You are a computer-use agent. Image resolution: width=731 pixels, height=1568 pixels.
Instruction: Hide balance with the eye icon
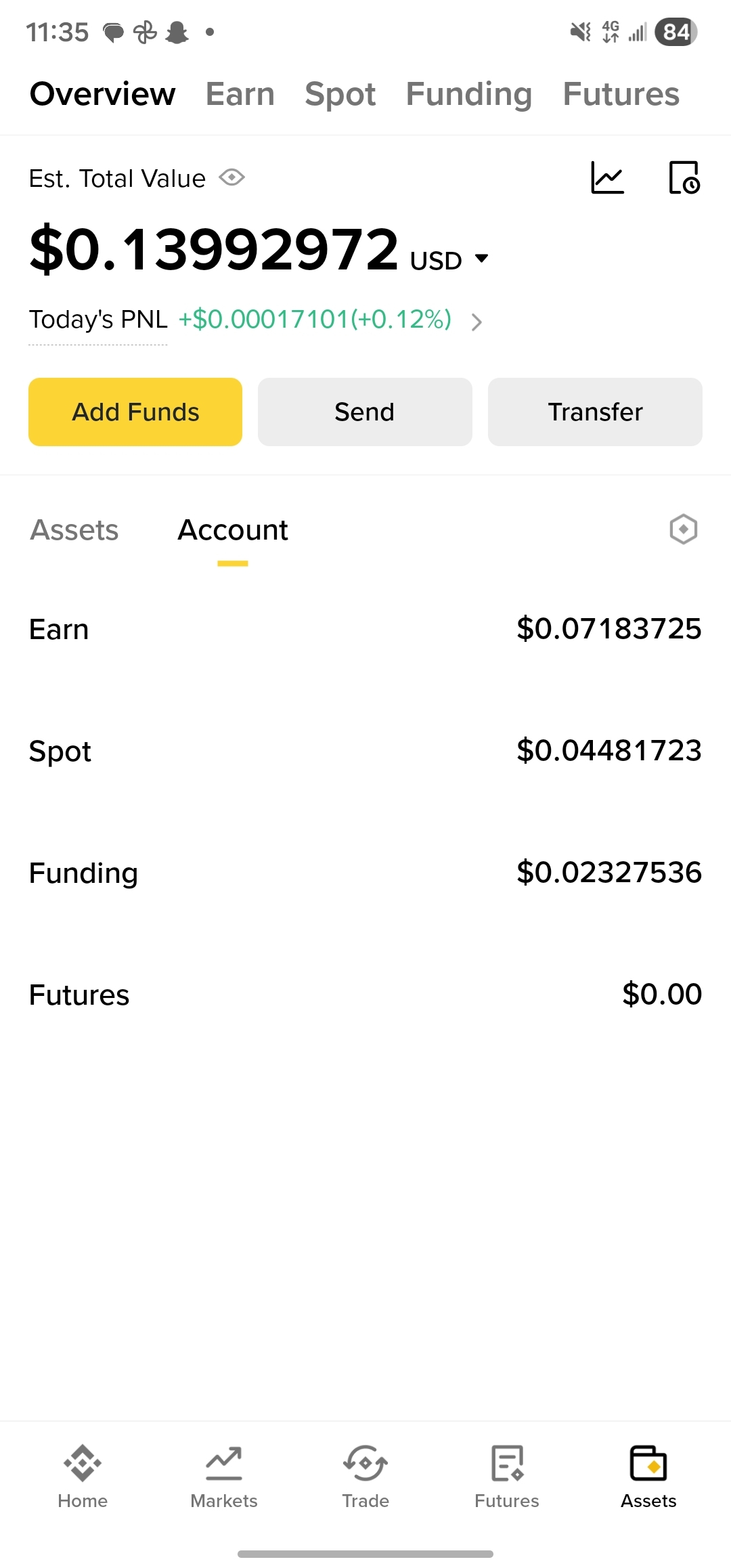231,178
